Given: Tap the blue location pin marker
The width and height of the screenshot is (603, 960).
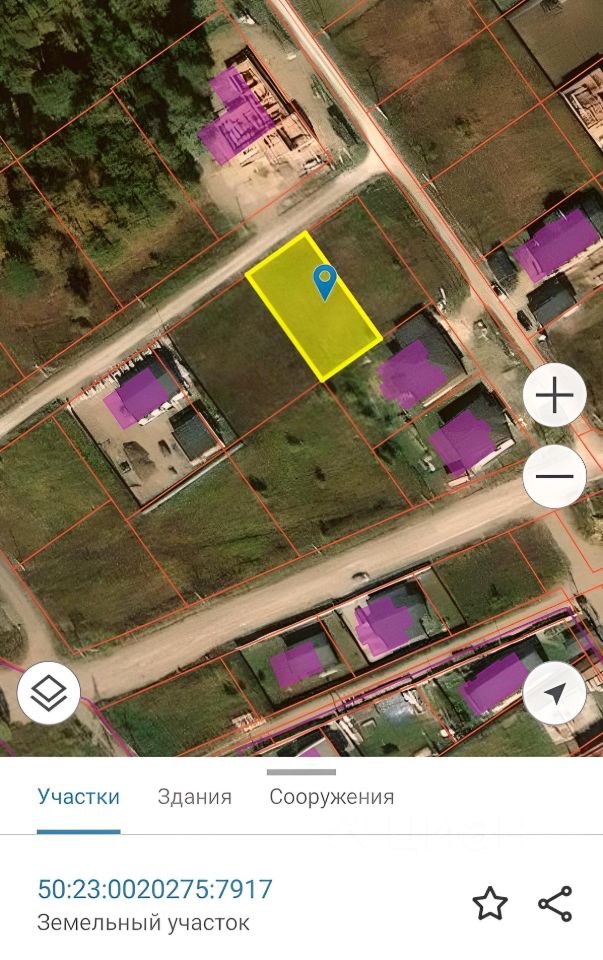Looking at the screenshot, I should (325, 281).
